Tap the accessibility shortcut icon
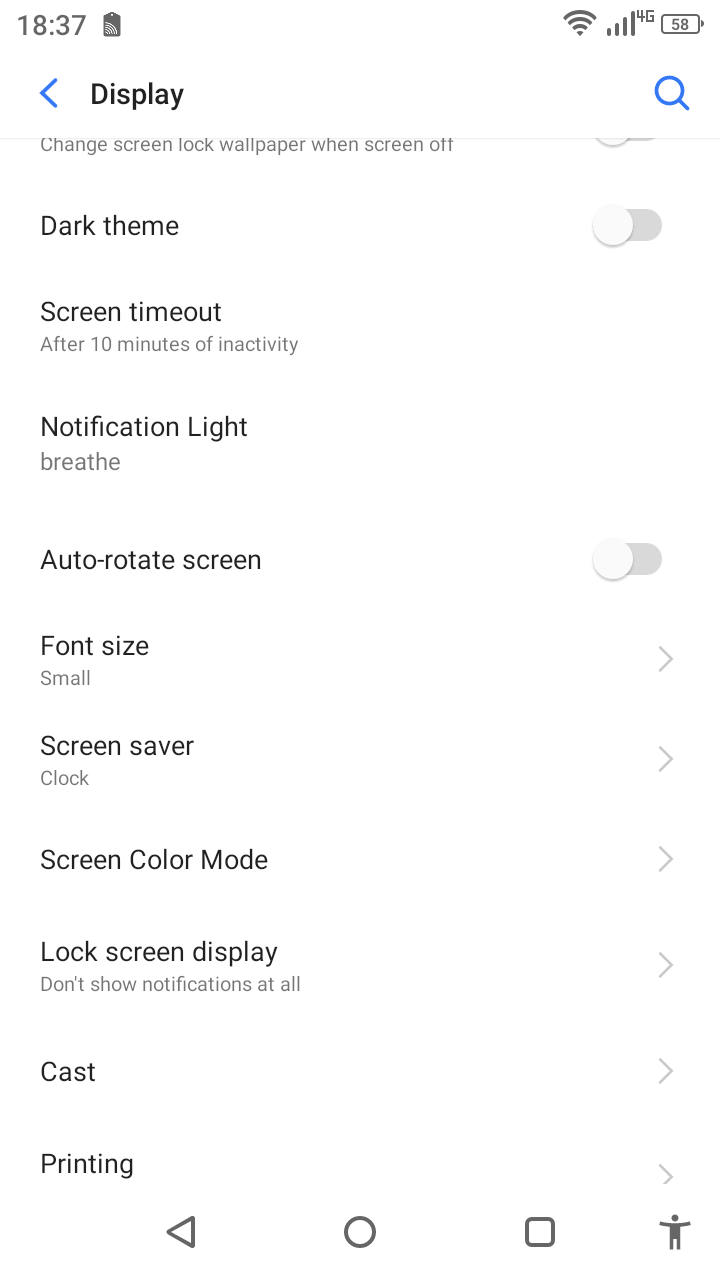Viewport: 720px width, 1280px height. click(676, 1232)
